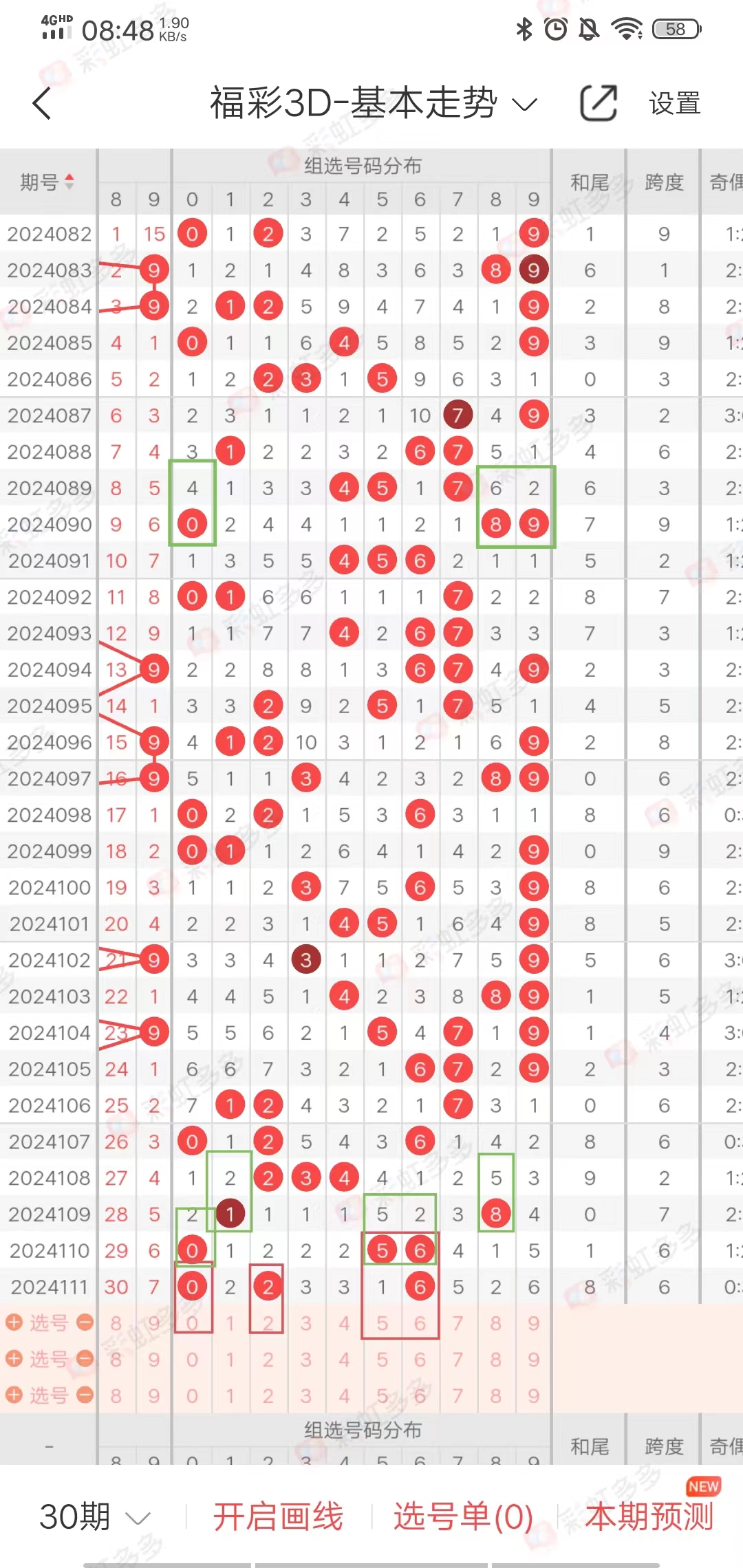Open 选号单(0) selection list
The height and width of the screenshot is (1568, 743).
tap(463, 1516)
